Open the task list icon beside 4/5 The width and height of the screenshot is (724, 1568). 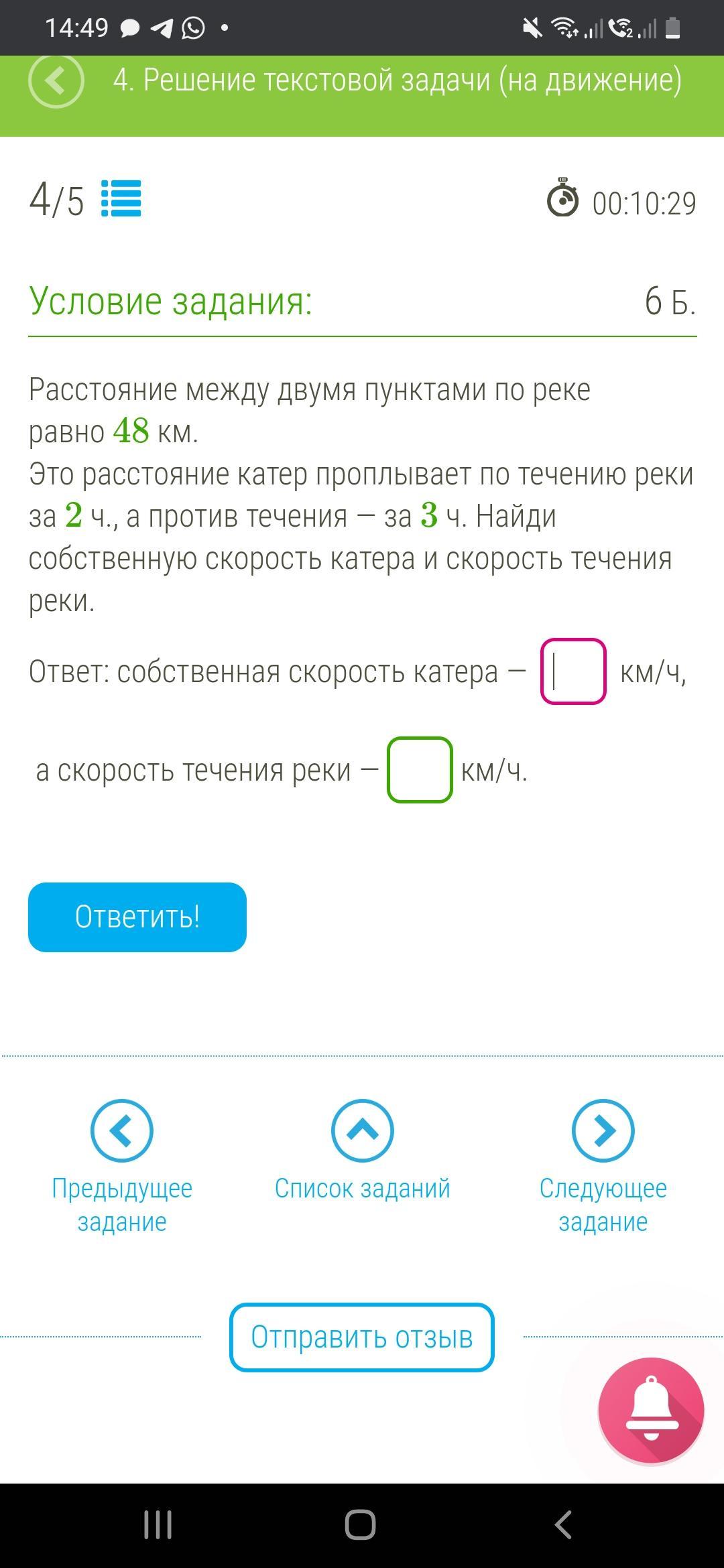point(121,198)
